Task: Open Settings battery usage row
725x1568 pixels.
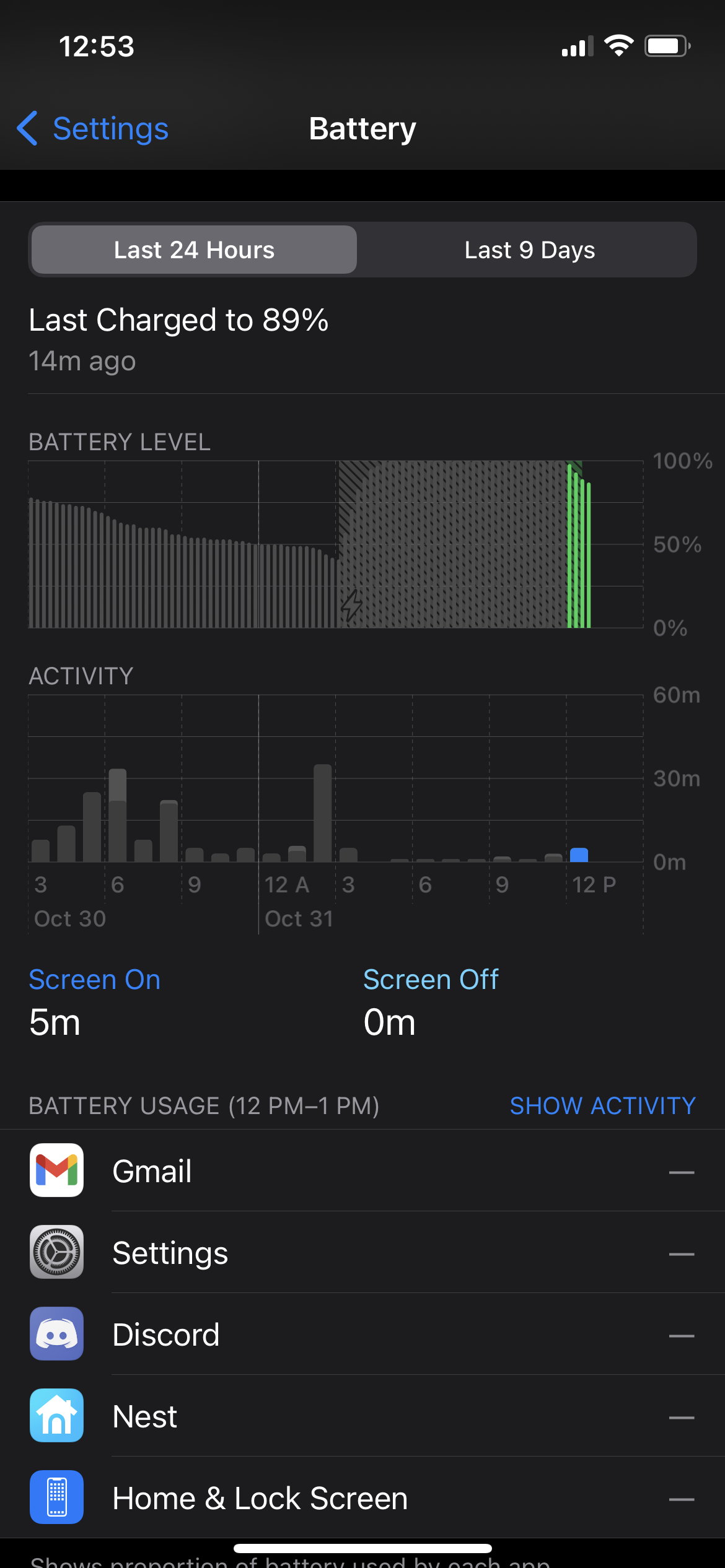Action: pyautogui.click(x=362, y=1253)
